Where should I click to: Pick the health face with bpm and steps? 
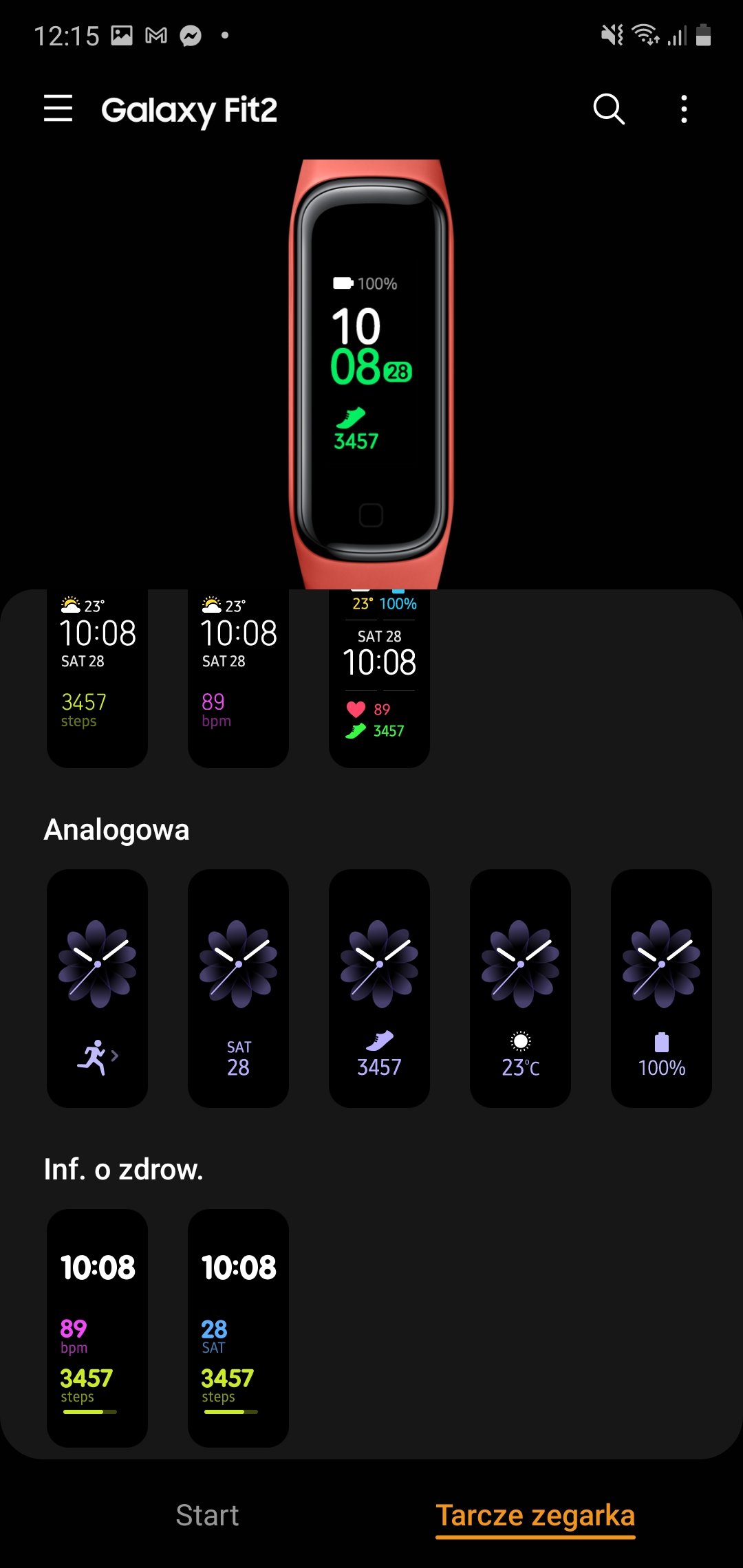pos(97,1328)
